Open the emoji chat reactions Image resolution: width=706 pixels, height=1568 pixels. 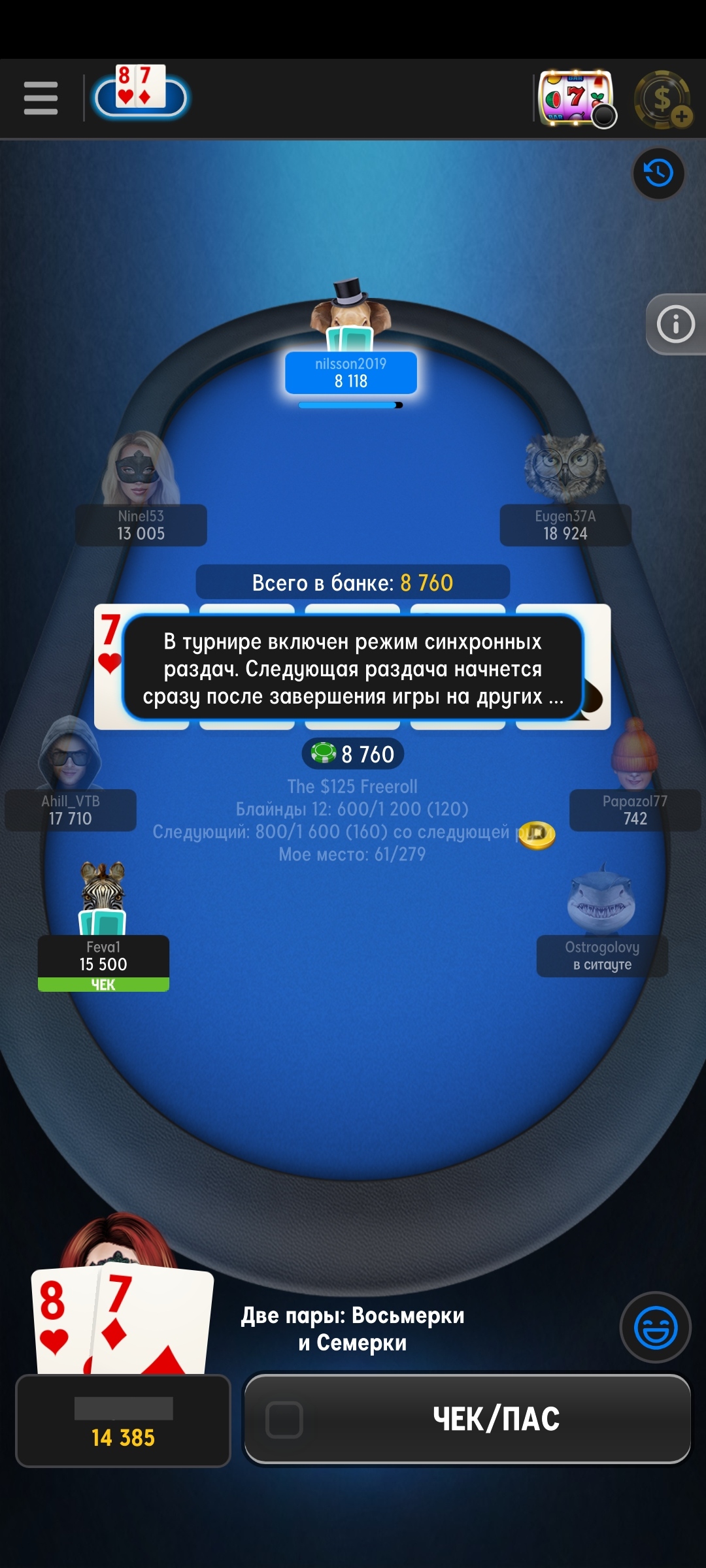pyautogui.click(x=655, y=1327)
